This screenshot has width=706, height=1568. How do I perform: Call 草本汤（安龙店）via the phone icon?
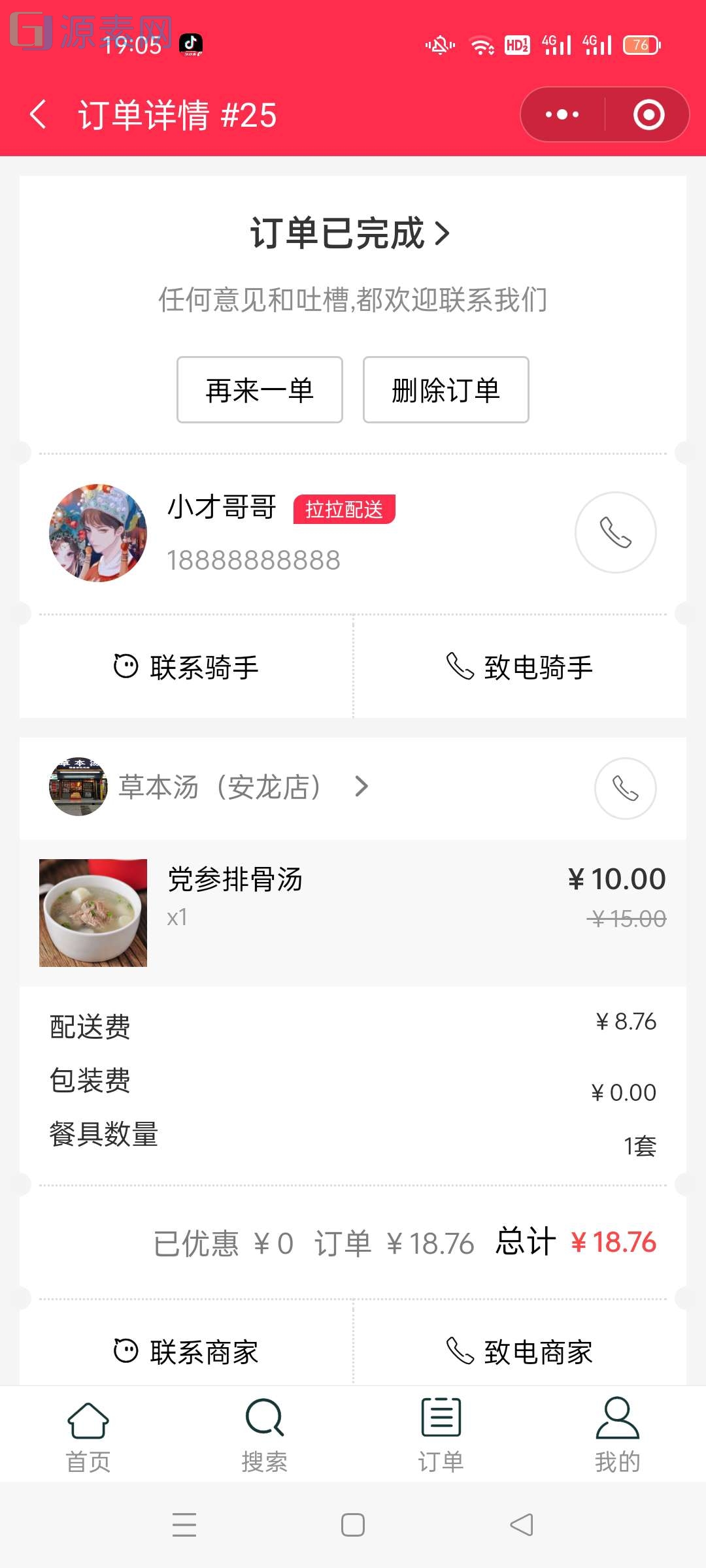pos(625,789)
